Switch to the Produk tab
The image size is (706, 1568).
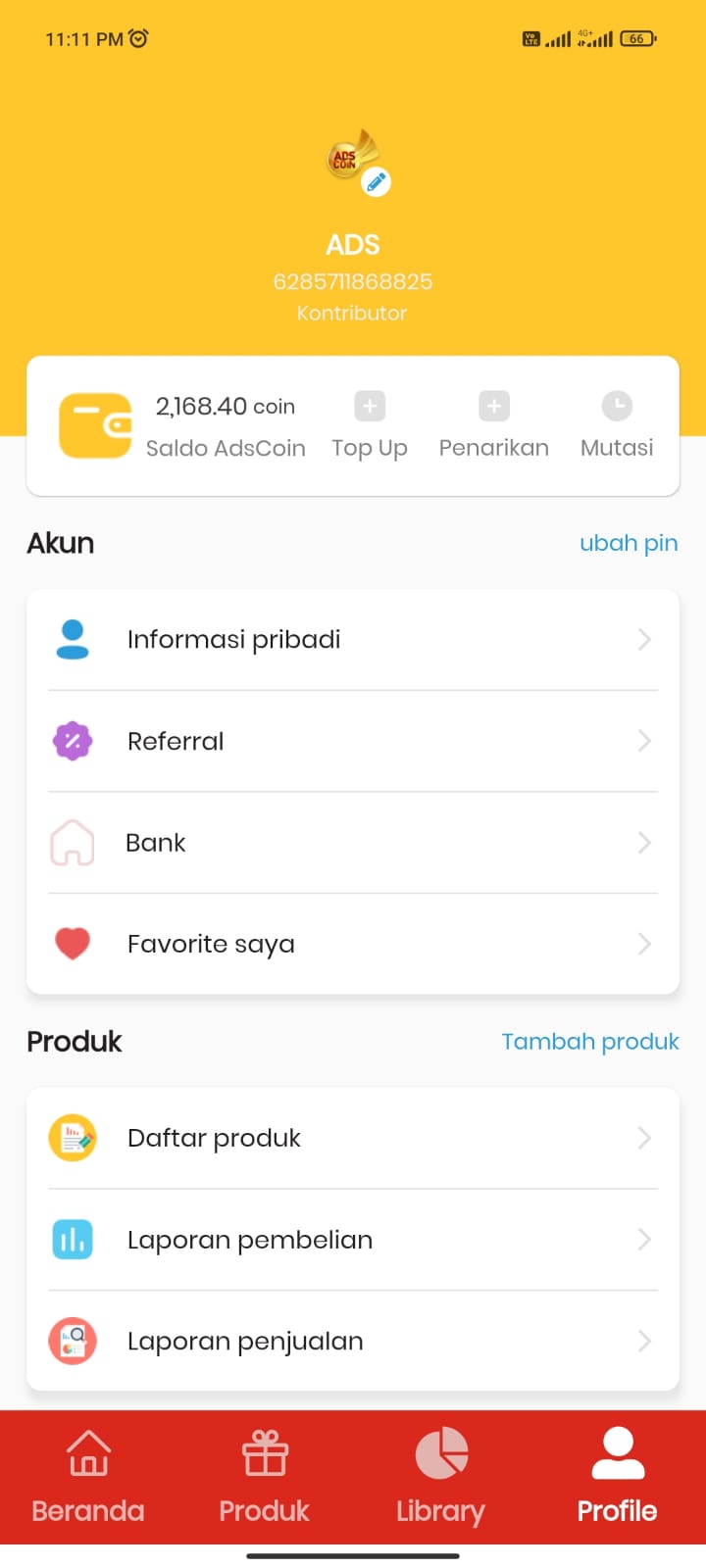click(265, 1477)
